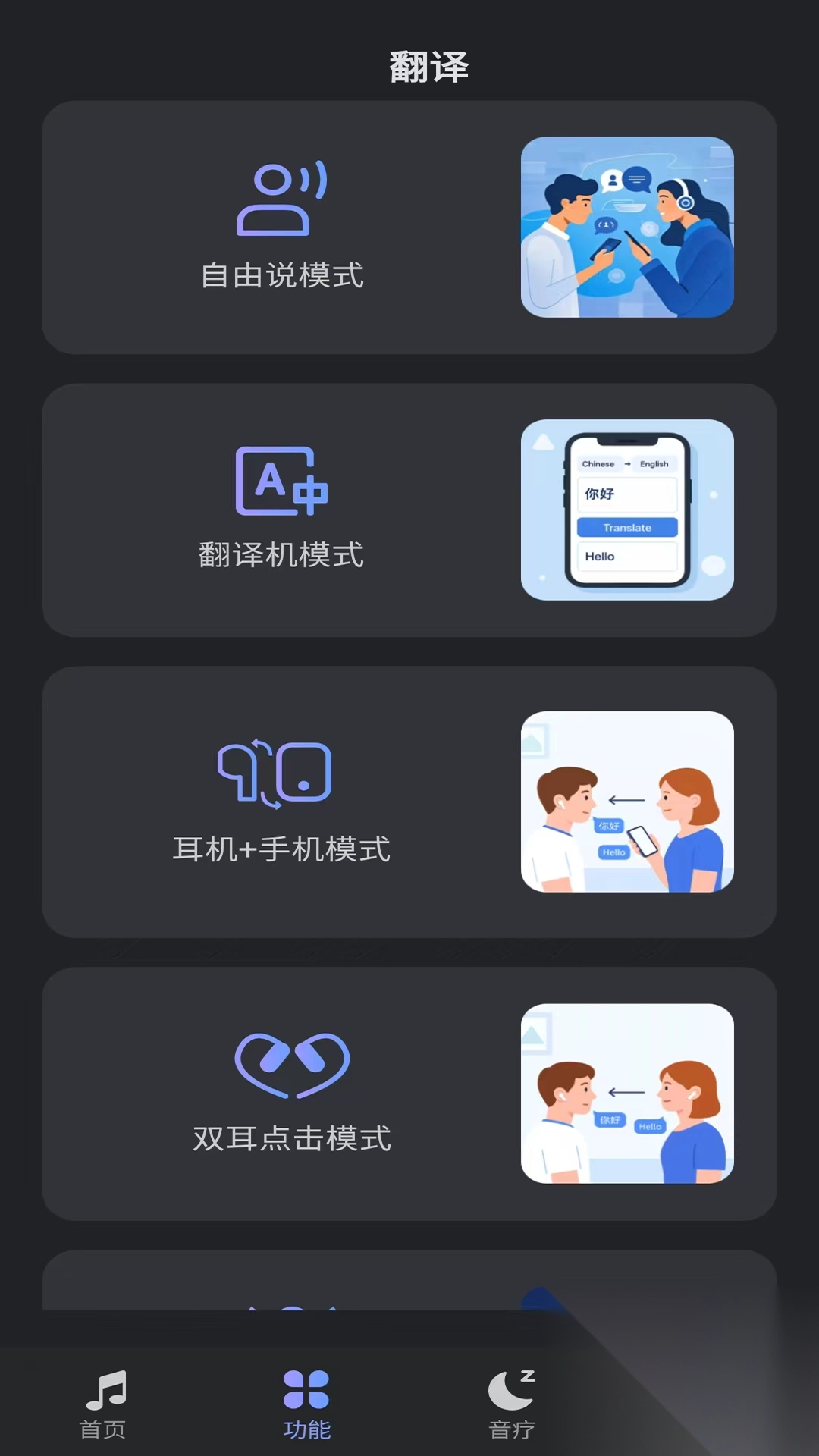The width and height of the screenshot is (819, 1456).
Task: Go to the 音疗 tab
Action: 512,1404
